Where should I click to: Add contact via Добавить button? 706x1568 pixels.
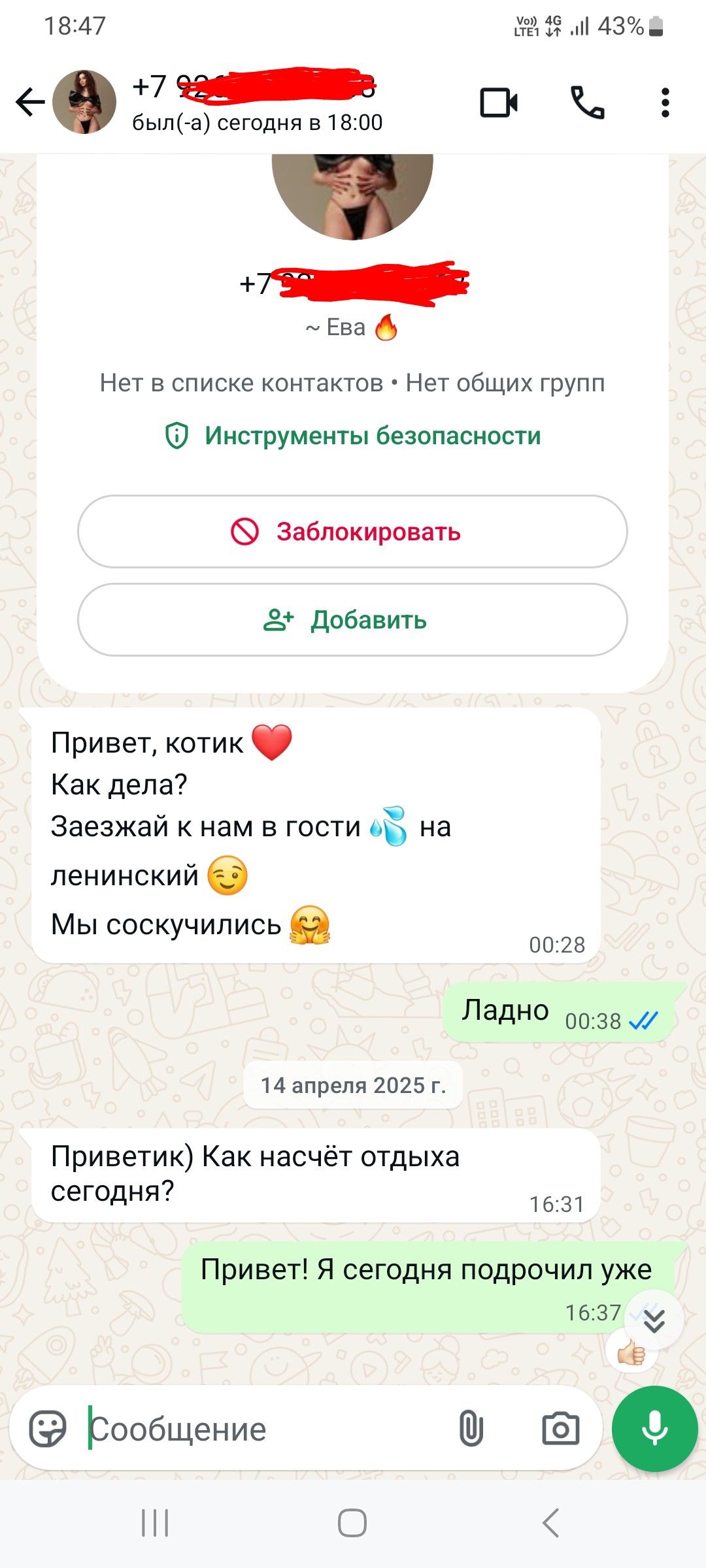pos(352,619)
